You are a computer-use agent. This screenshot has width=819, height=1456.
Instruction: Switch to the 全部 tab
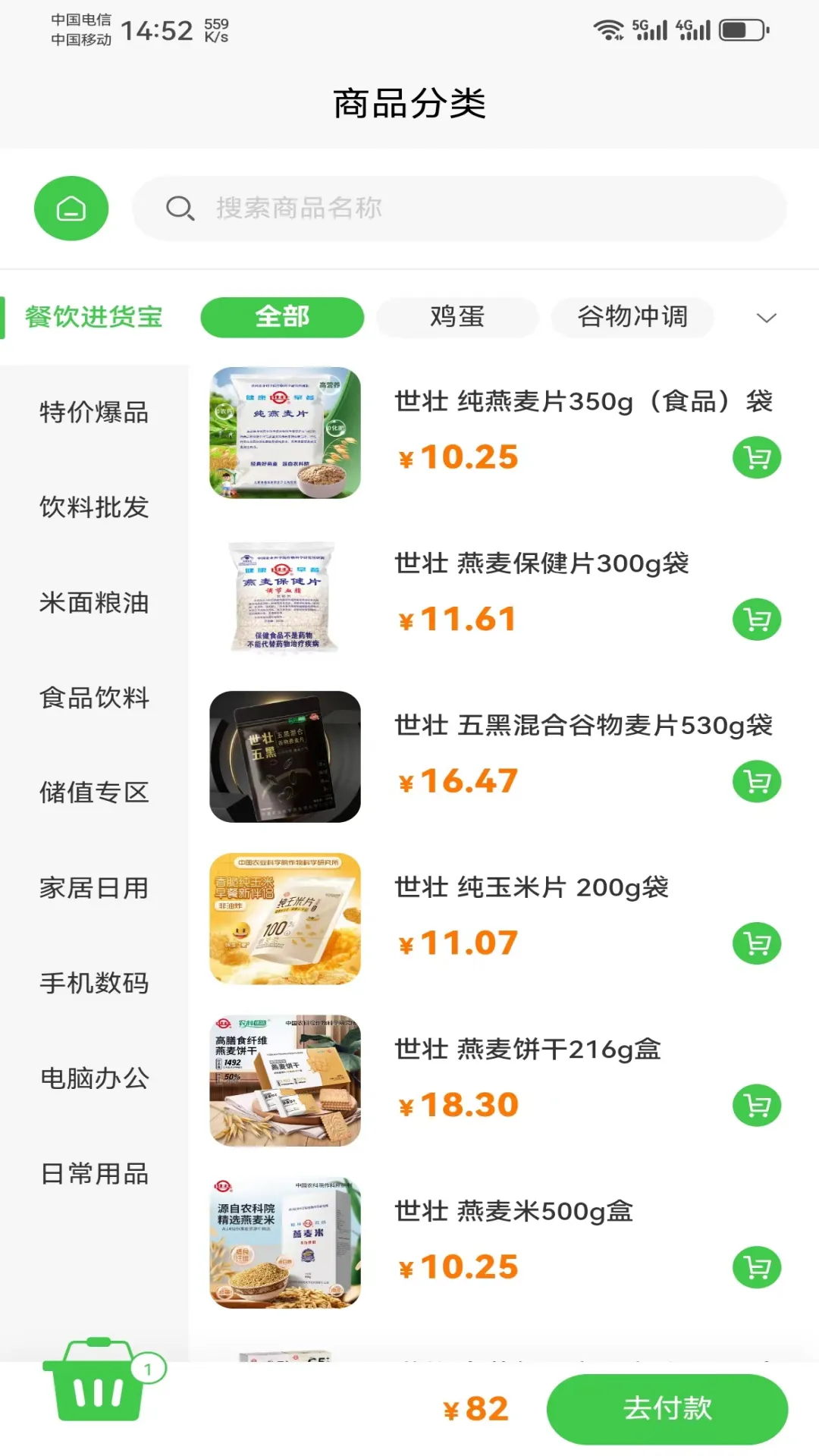(x=281, y=317)
